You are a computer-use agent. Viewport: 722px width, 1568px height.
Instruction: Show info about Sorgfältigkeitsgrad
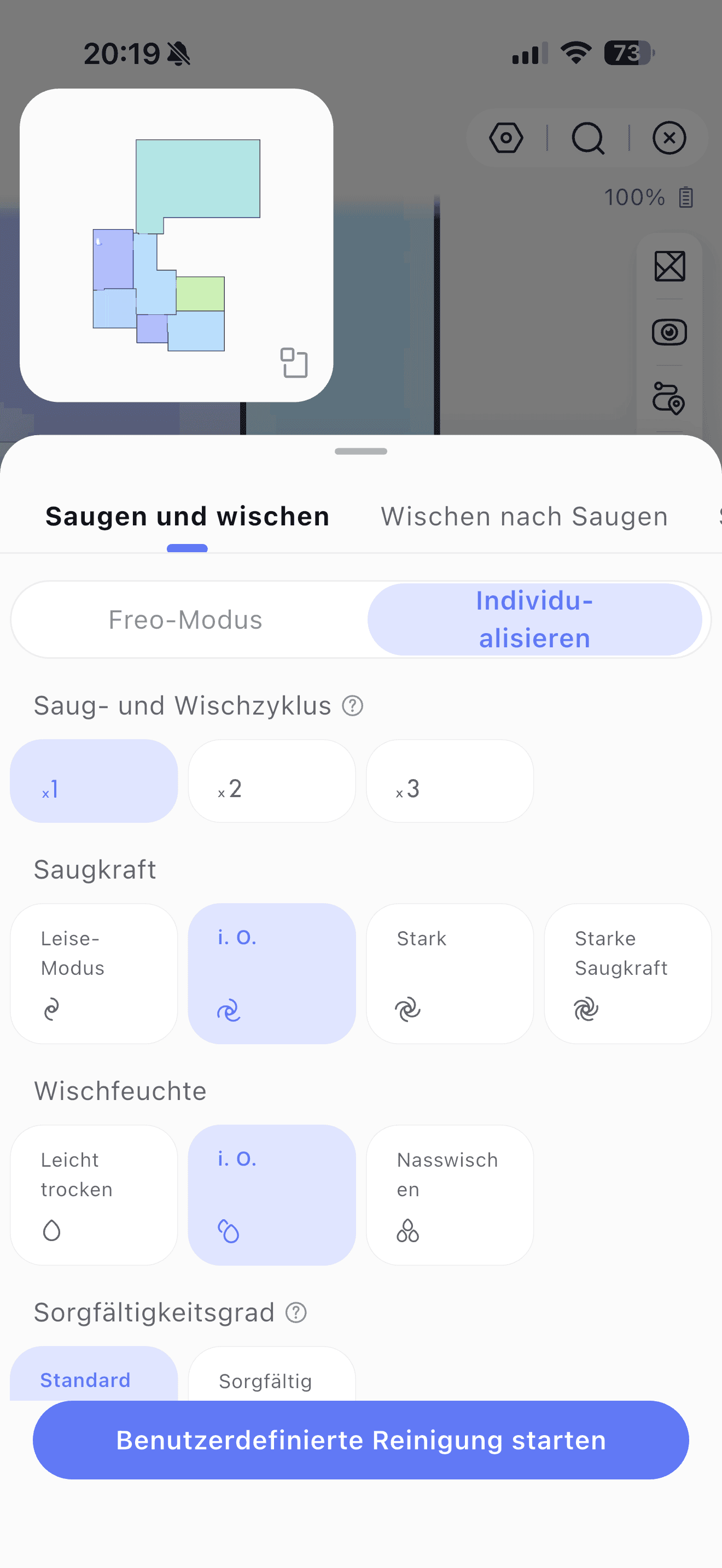[x=296, y=1312]
